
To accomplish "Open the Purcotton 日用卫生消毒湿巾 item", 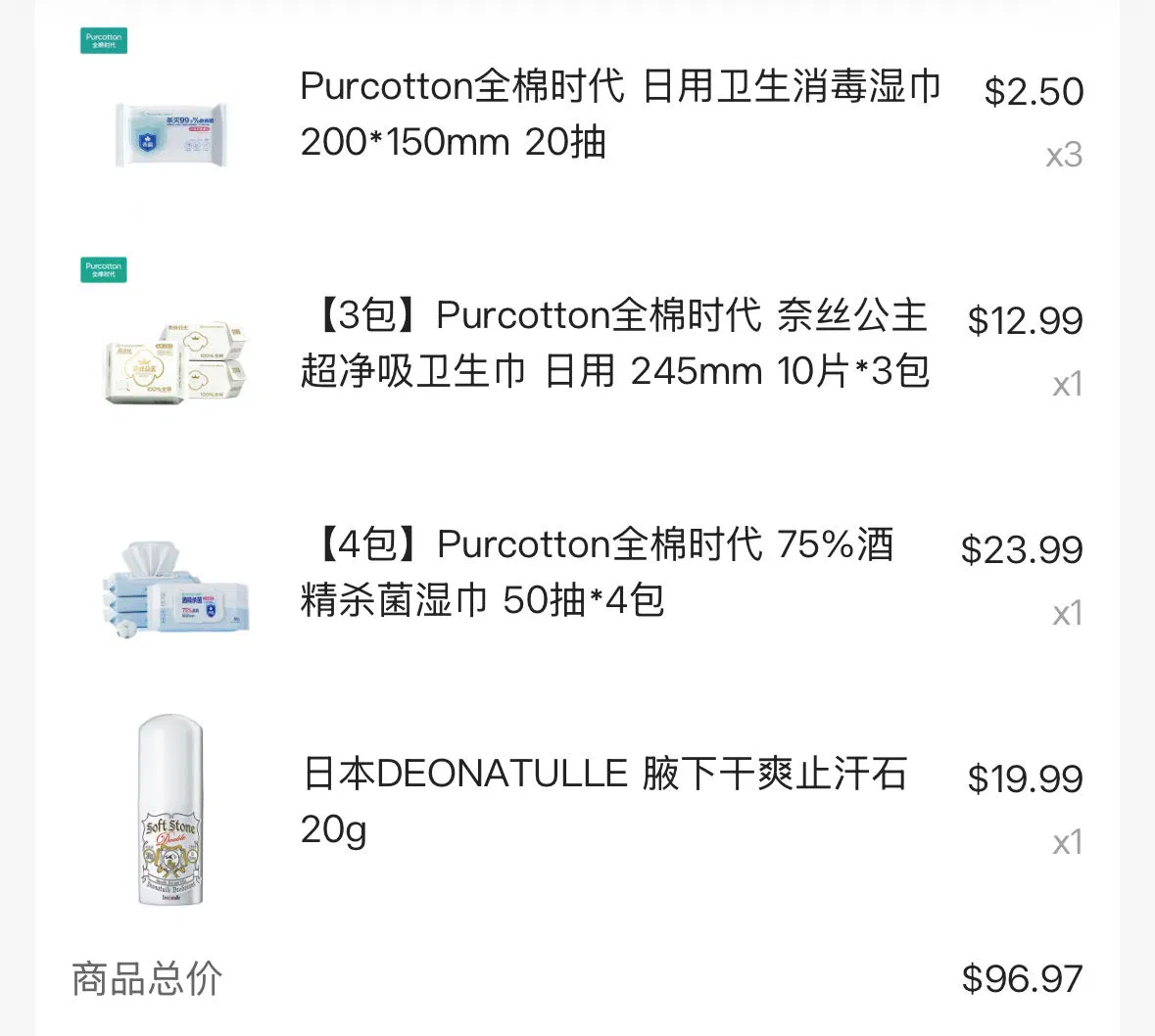I will (x=619, y=114).
